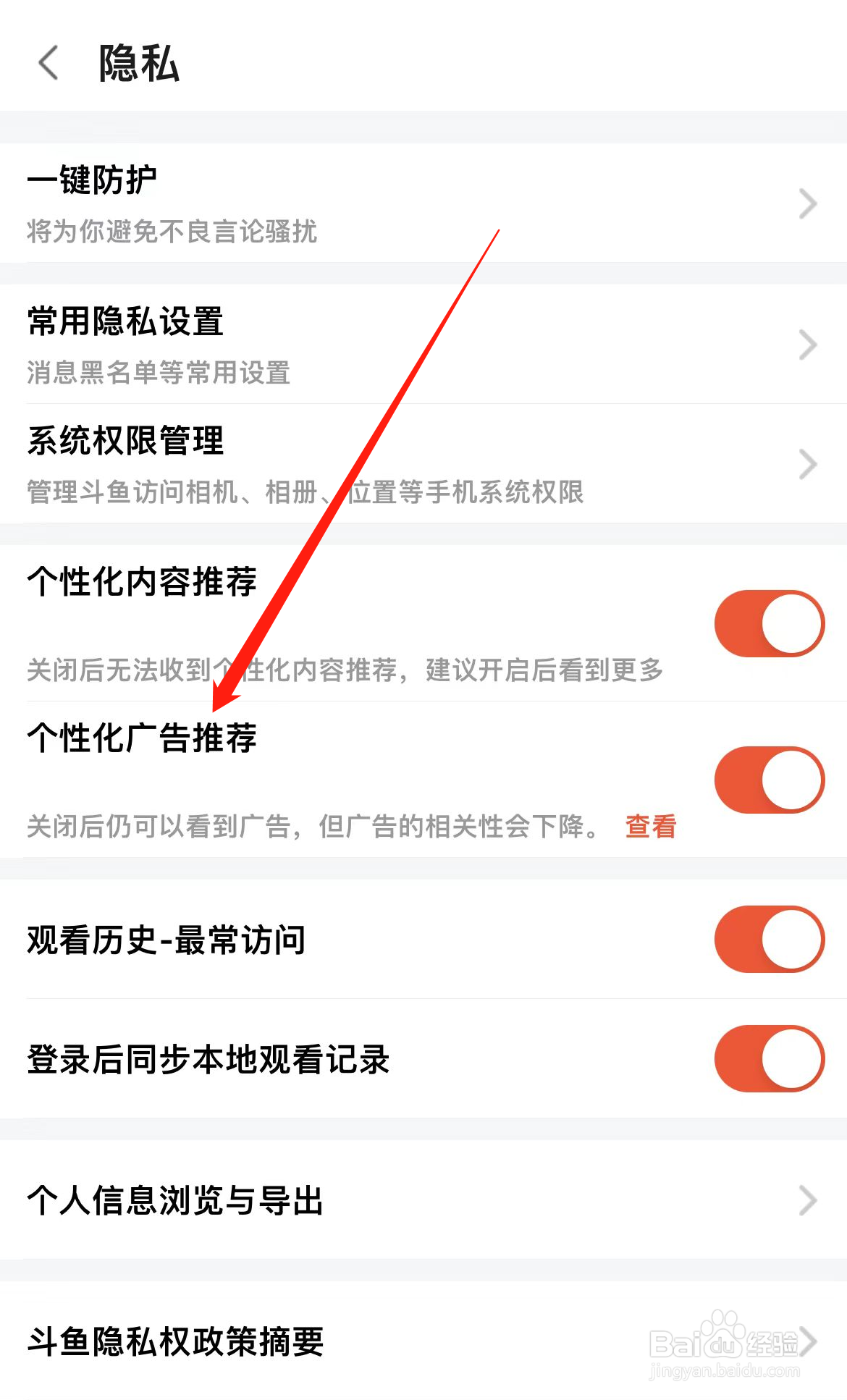
Task: Tap the ad relevance warning text
Action: 311,827
